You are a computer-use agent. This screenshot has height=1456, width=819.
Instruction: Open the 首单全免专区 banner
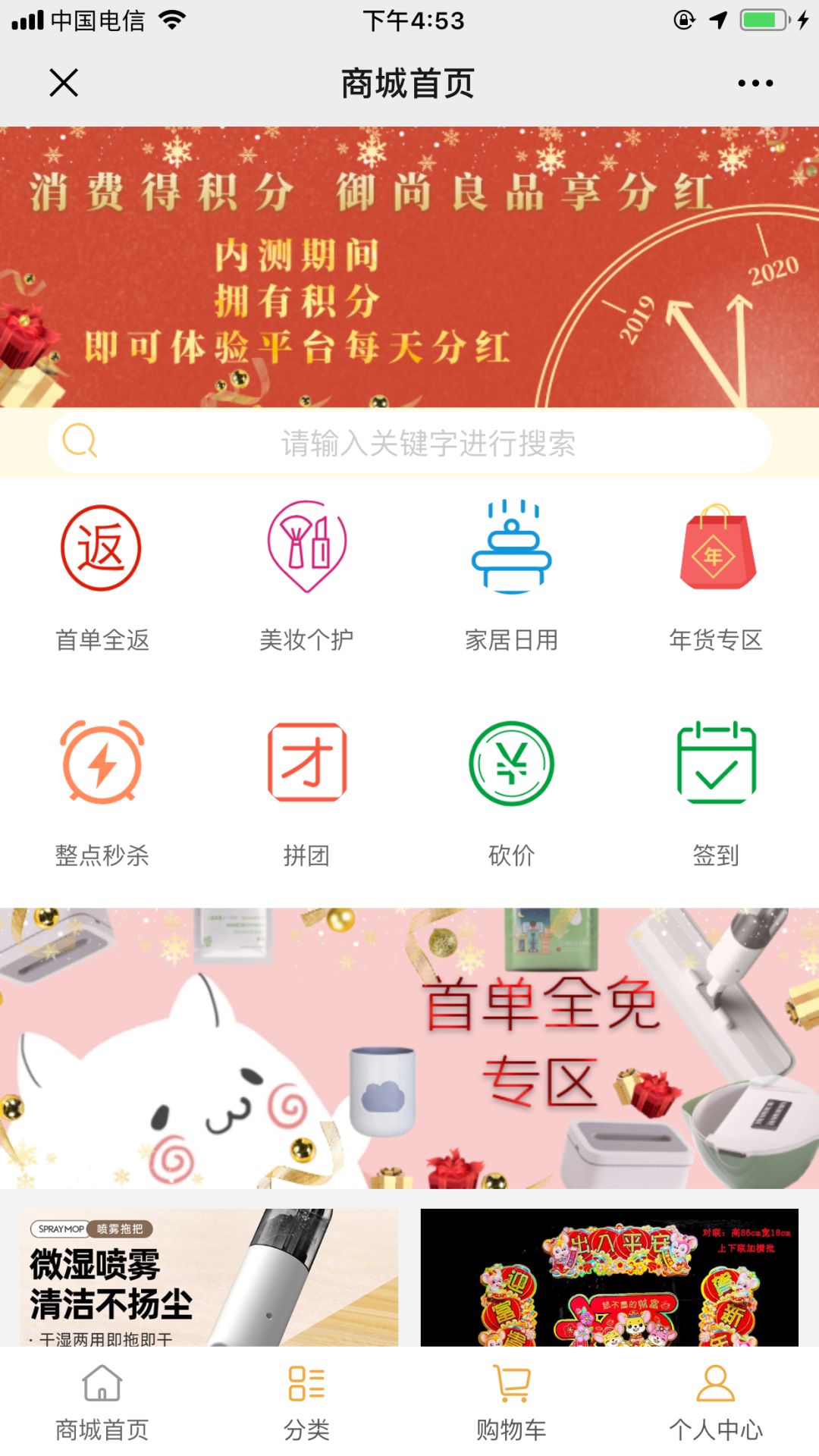pyautogui.click(x=409, y=1048)
